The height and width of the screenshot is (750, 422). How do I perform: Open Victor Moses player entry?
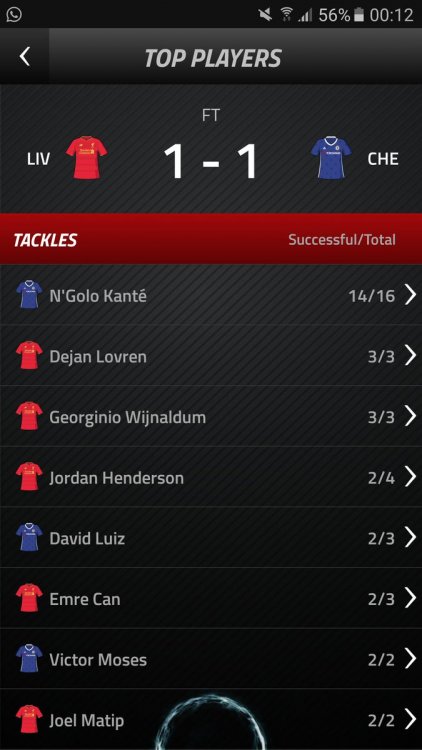point(211,659)
